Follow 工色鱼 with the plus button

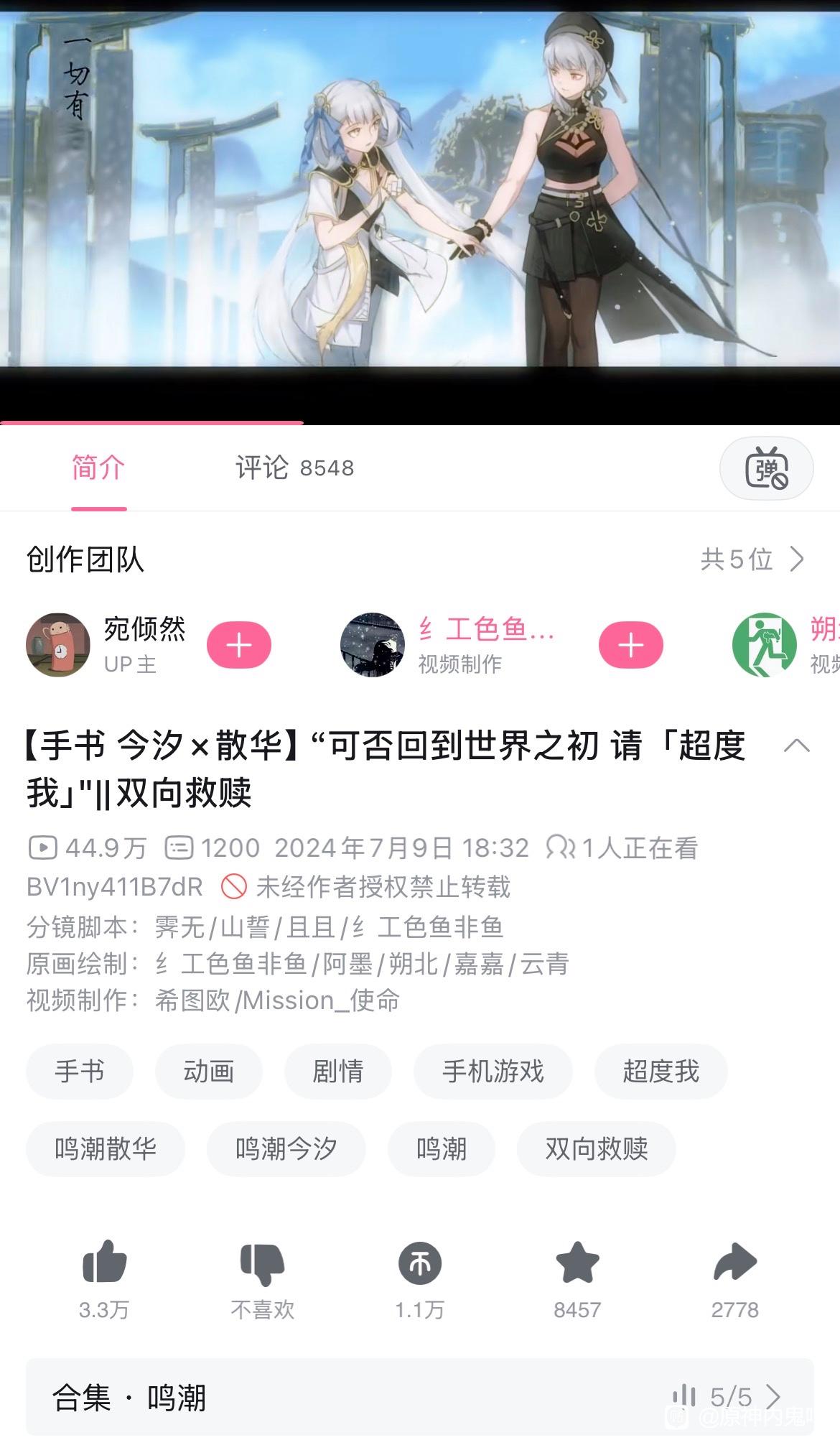[x=631, y=645]
